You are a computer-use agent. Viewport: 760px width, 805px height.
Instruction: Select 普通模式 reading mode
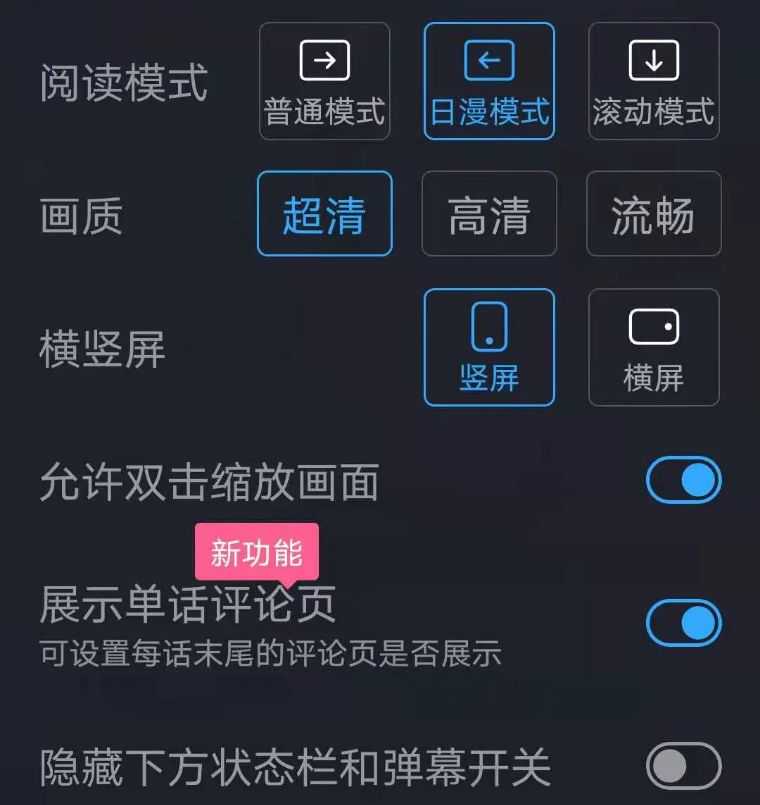[x=324, y=81]
